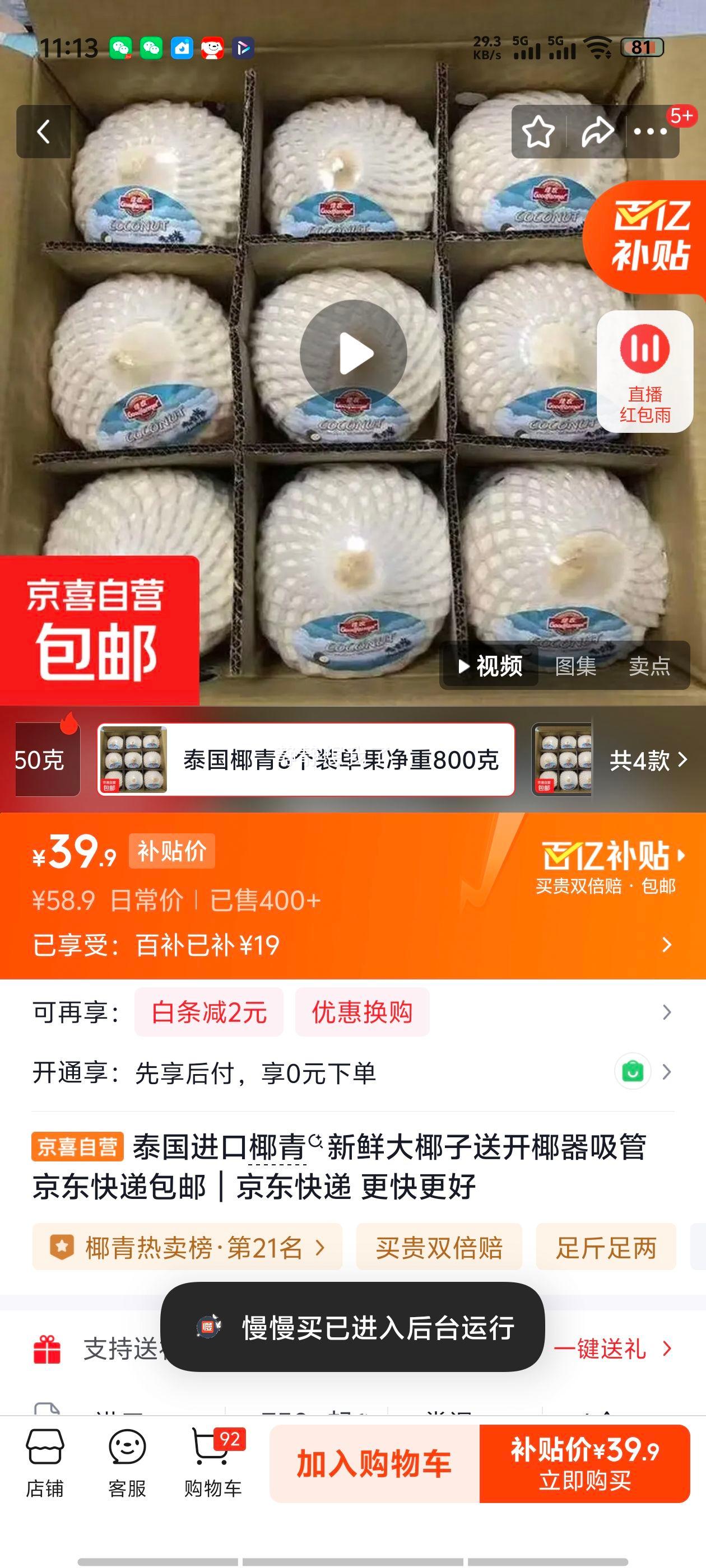Tap the 白条减2元 discount chip
The image size is (706, 1568).
(209, 1012)
